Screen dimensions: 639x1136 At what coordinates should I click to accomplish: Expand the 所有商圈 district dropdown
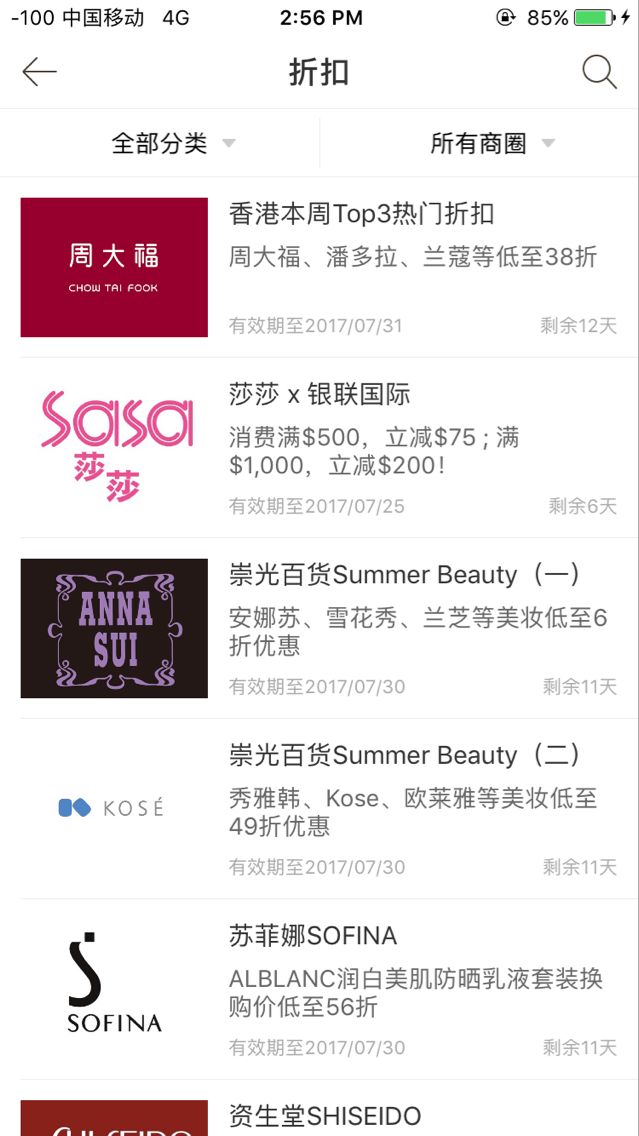tap(491, 143)
